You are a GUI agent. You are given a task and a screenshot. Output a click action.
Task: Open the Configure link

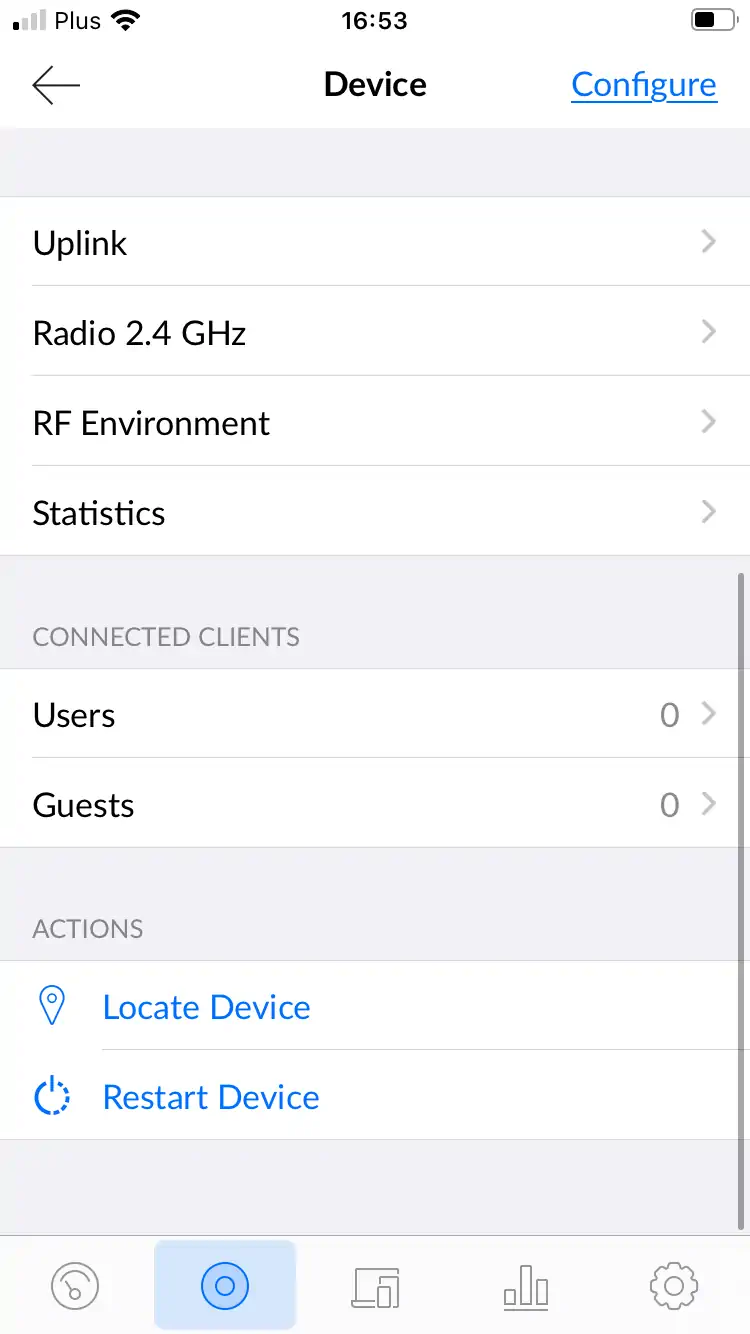[x=643, y=85]
